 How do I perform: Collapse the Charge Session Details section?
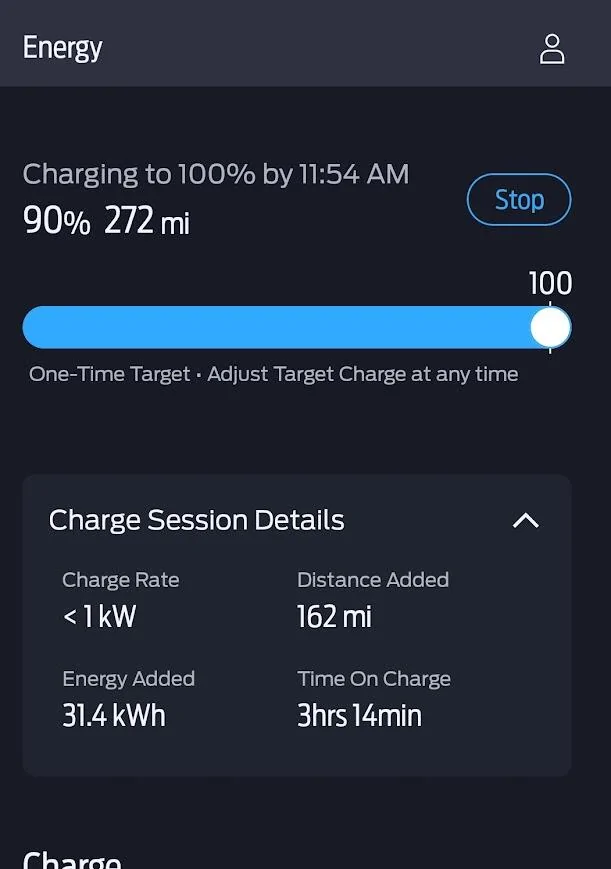click(x=525, y=521)
